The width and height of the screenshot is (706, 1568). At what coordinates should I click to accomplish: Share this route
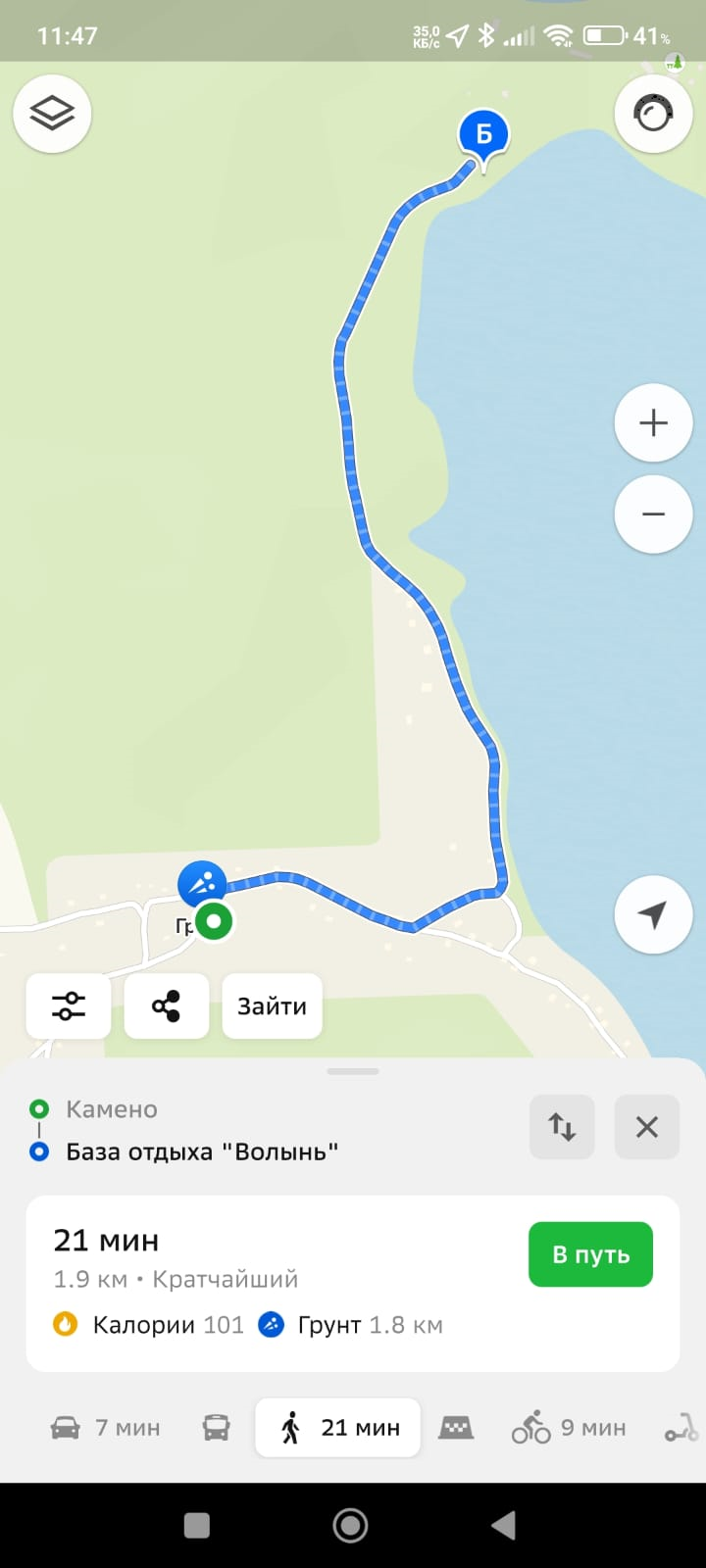pyautogui.click(x=167, y=1005)
